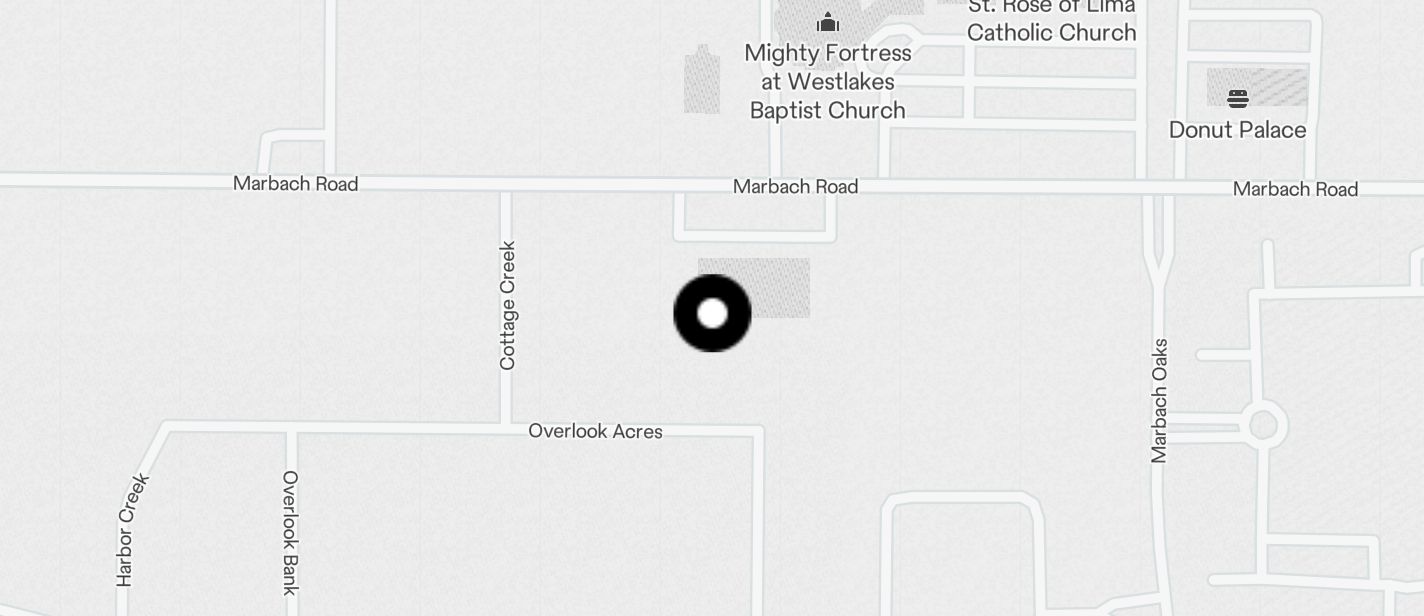This screenshot has width=1424, height=616.
Task: Tap the black location pin marker
Action: tap(712, 313)
